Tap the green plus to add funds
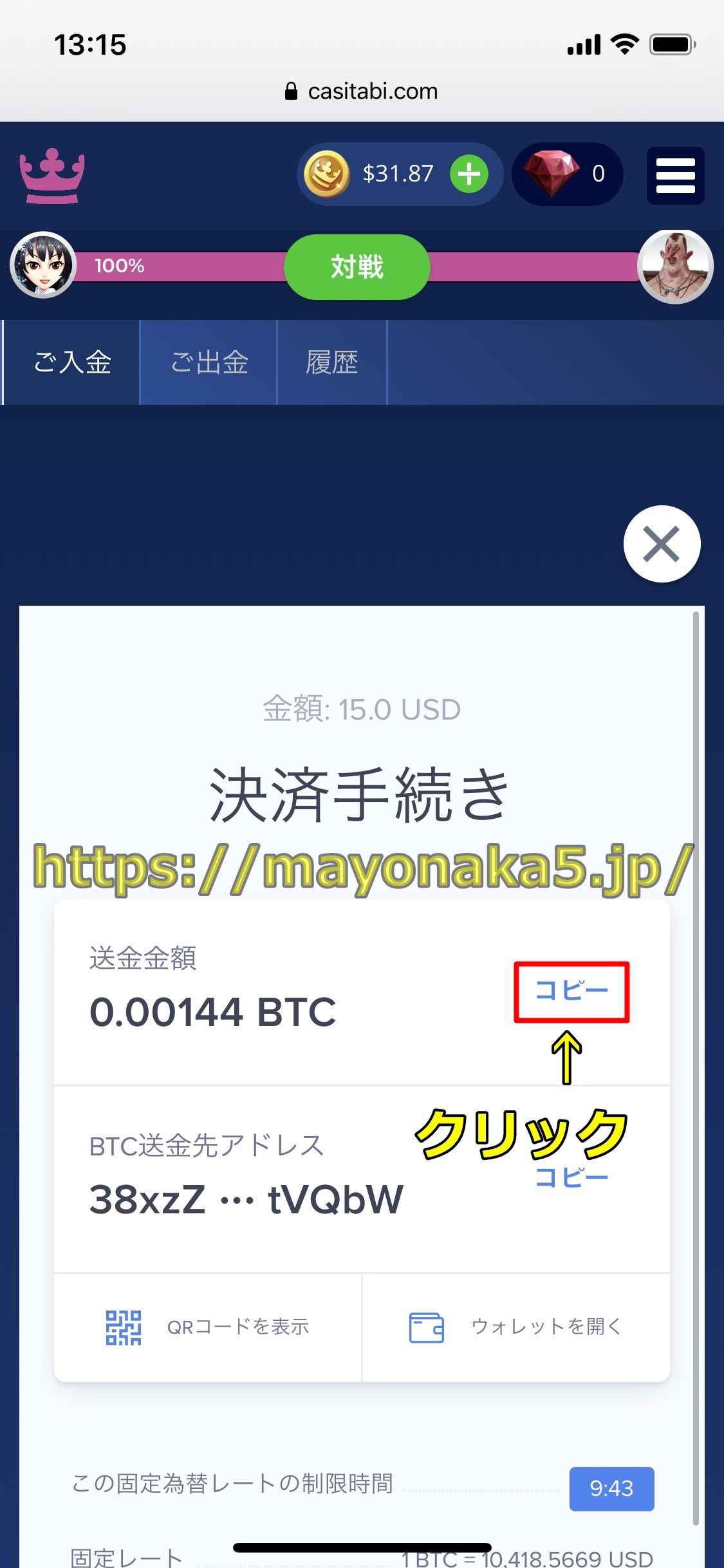This screenshot has width=724, height=1568. click(x=469, y=174)
